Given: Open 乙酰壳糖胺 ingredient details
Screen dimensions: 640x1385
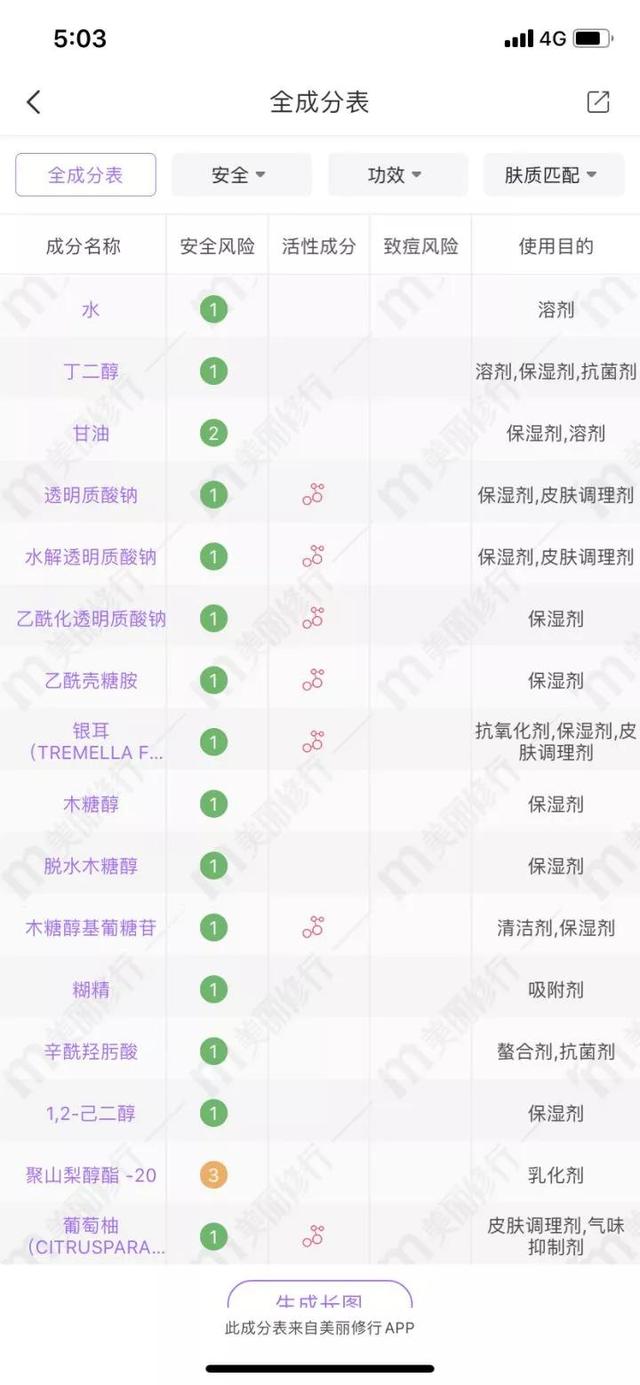Looking at the screenshot, I should pyautogui.click(x=91, y=681).
